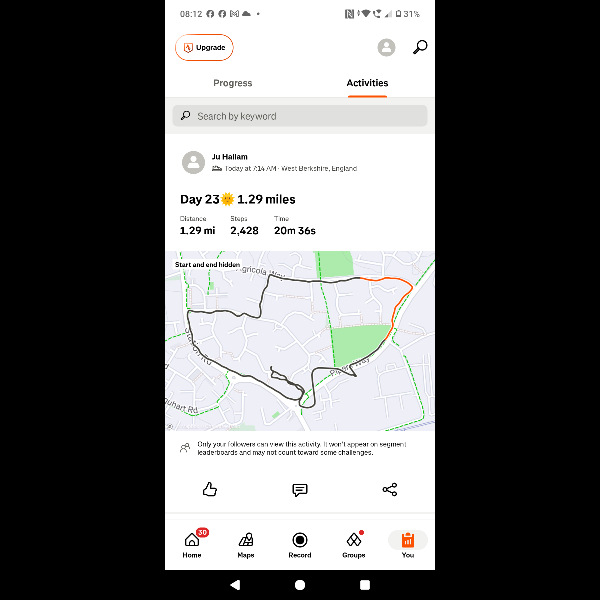Open the profile avatar icon
The image size is (600, 600).
pyautogui.click(x=386, y=47)
